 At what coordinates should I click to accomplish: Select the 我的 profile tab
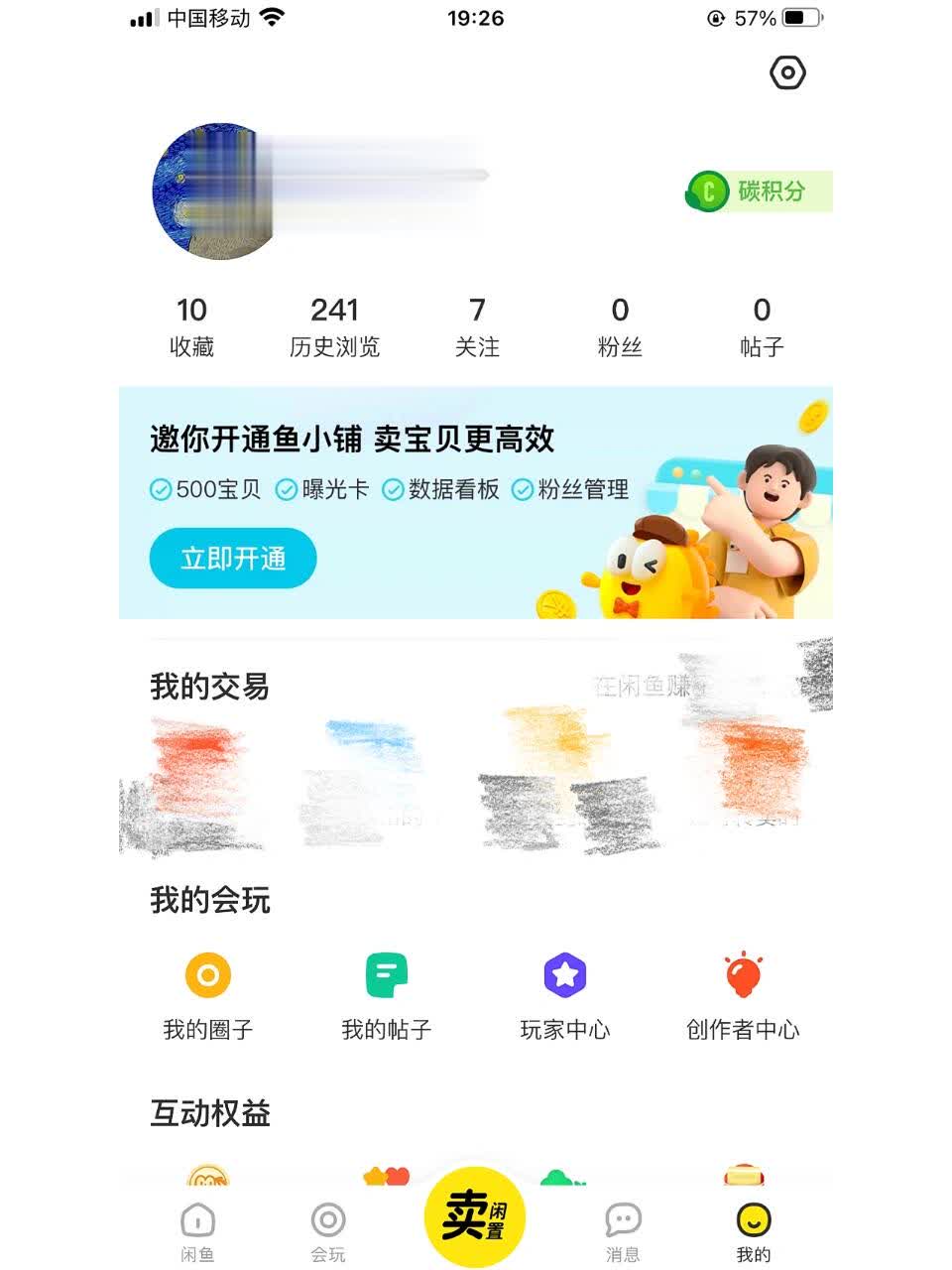(754, 1231)
